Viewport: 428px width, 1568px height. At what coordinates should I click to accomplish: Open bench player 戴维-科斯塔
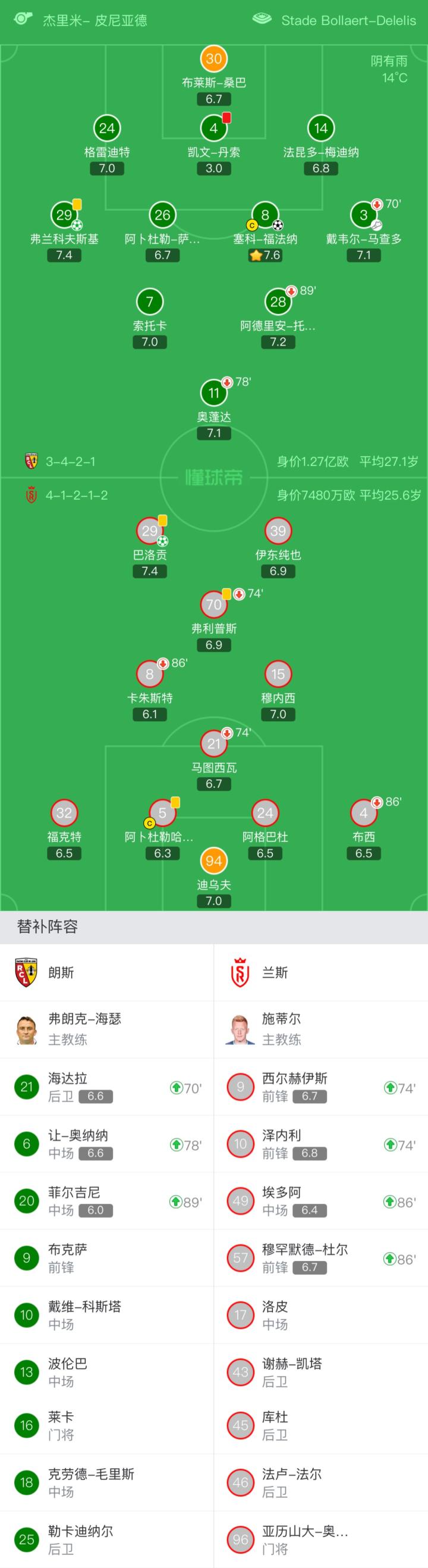106,1315
